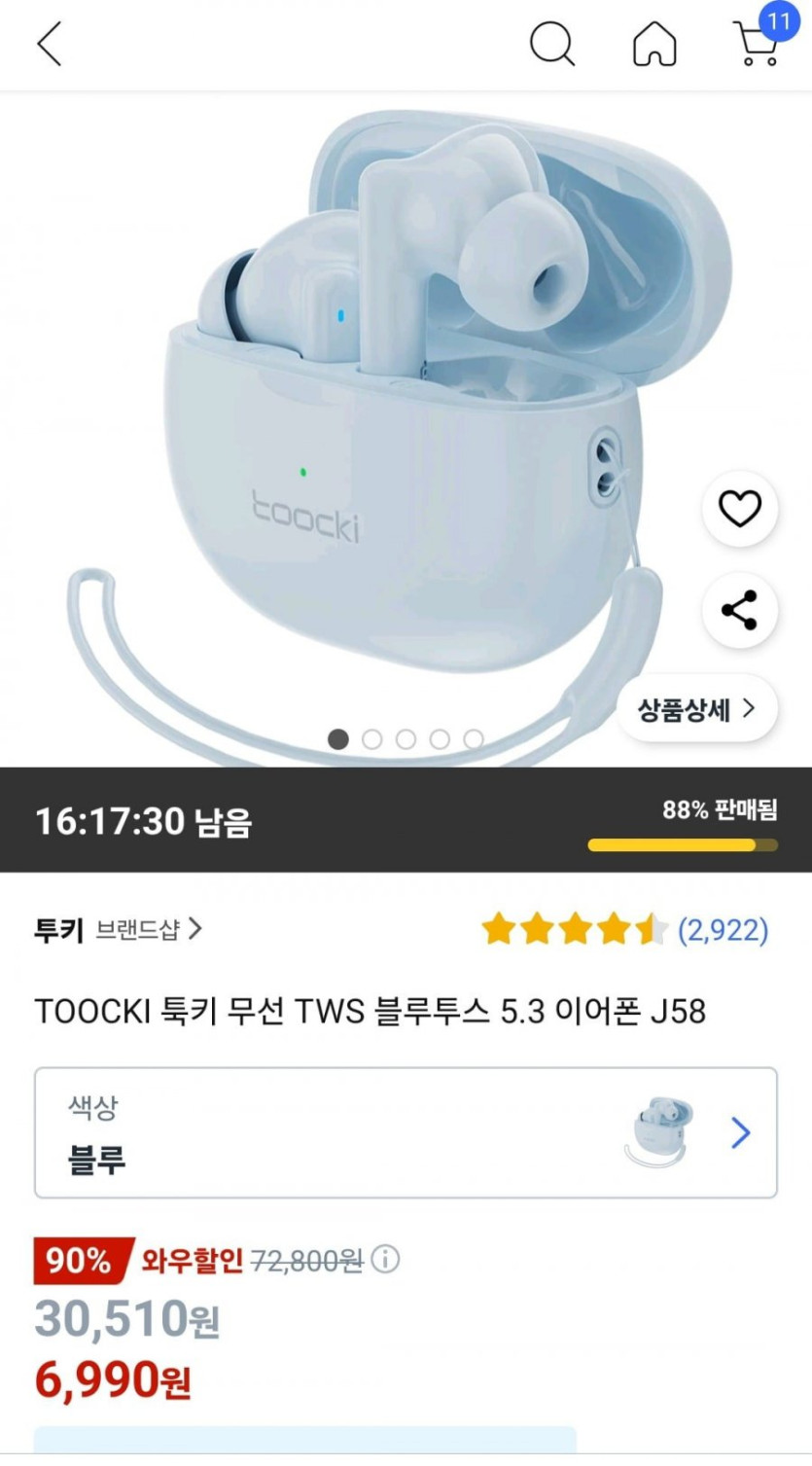This screenshot has height=1466, width=812.
Task: Go back to the previous page
Action: (x=50, y=44)
